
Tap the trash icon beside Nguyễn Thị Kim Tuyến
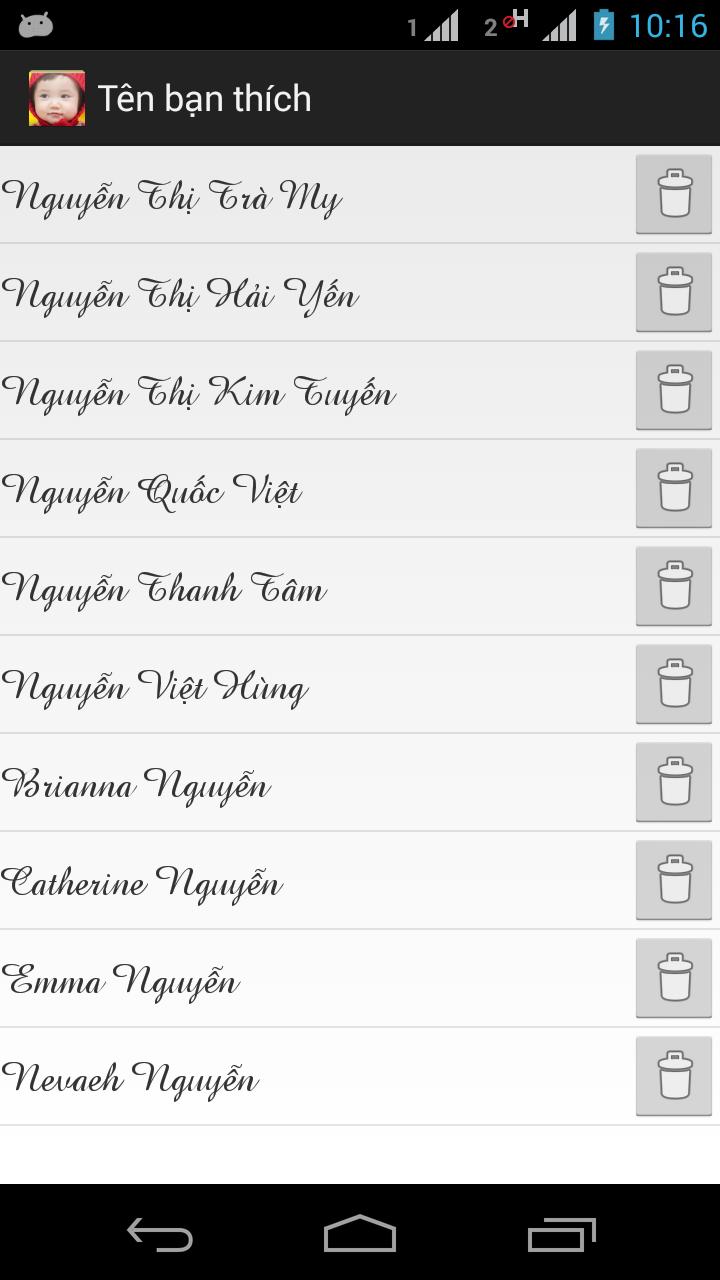click(x=674, y=390)
